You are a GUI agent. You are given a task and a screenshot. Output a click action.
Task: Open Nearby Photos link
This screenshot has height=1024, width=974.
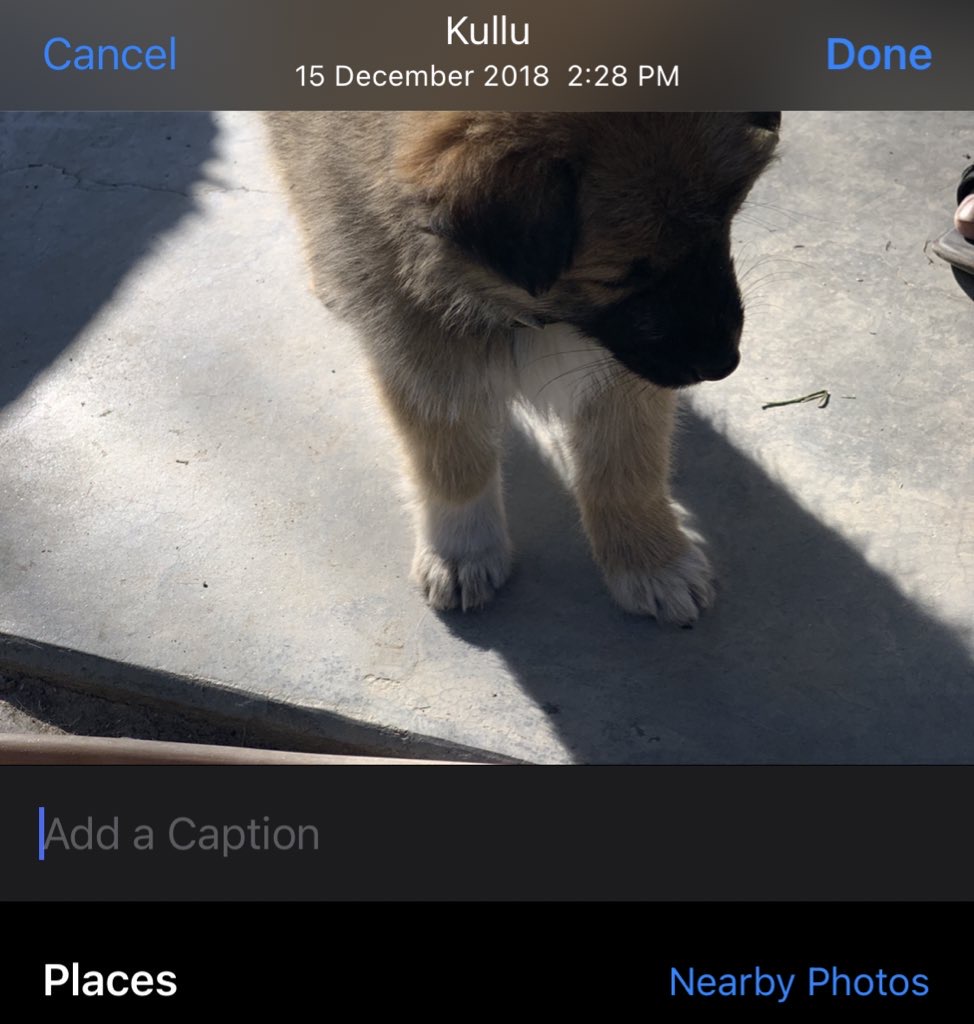click(798, 982)
